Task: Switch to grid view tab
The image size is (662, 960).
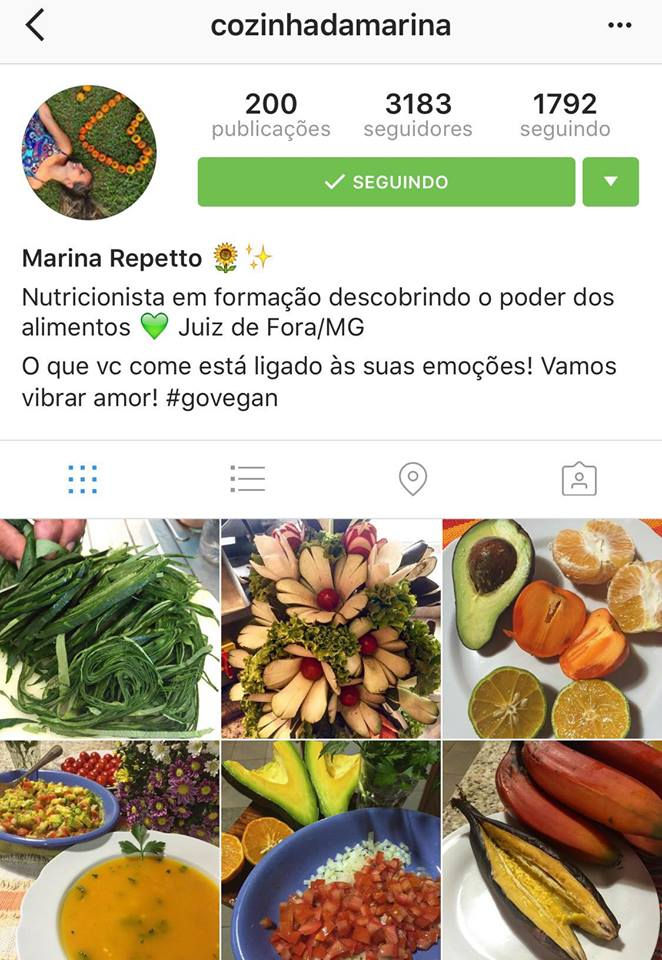Action: (82, 479)
